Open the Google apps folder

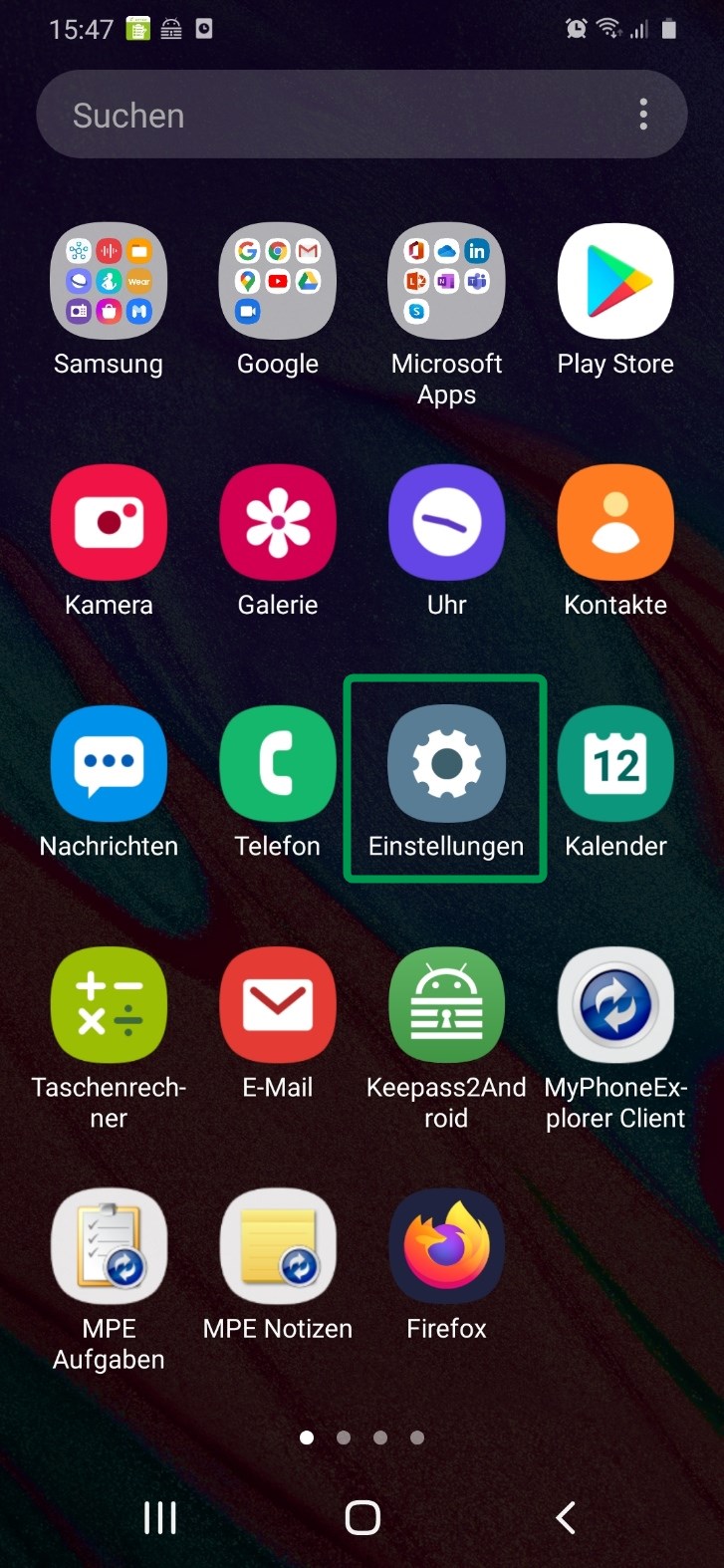tap(277, 281)
